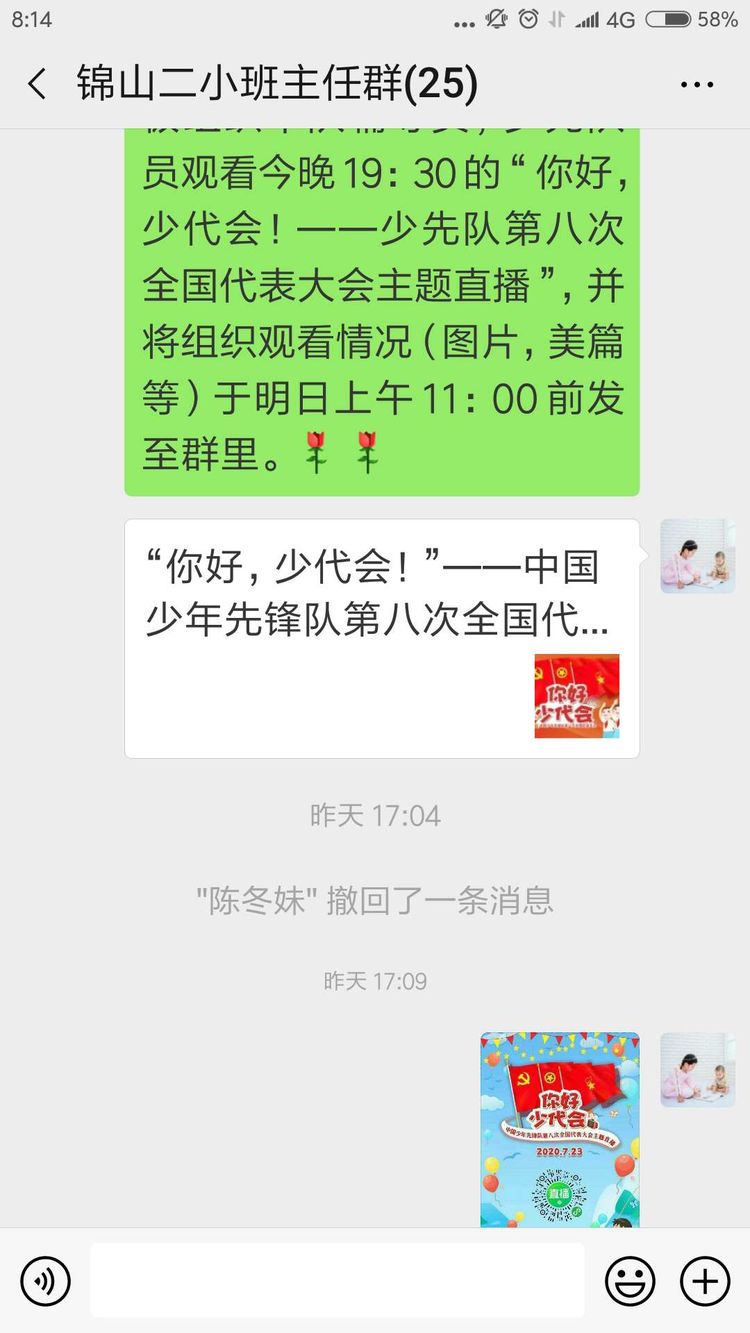750x1333 pixels.
Task: Switch to voice message input
Action: pos(45,1281)
